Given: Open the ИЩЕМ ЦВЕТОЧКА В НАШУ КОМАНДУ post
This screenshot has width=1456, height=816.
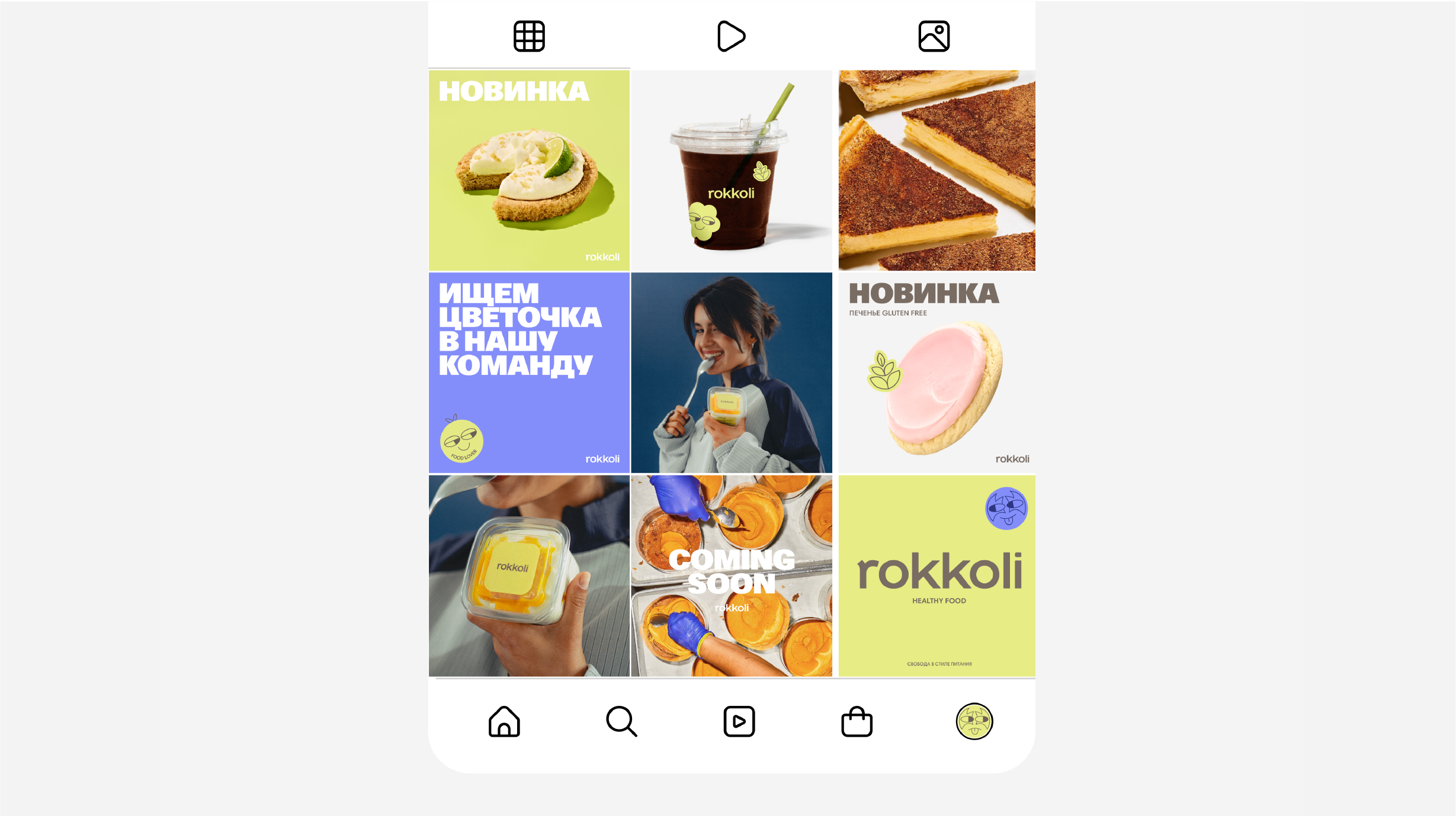Looking at the screenshot, I should click(529, 372).
